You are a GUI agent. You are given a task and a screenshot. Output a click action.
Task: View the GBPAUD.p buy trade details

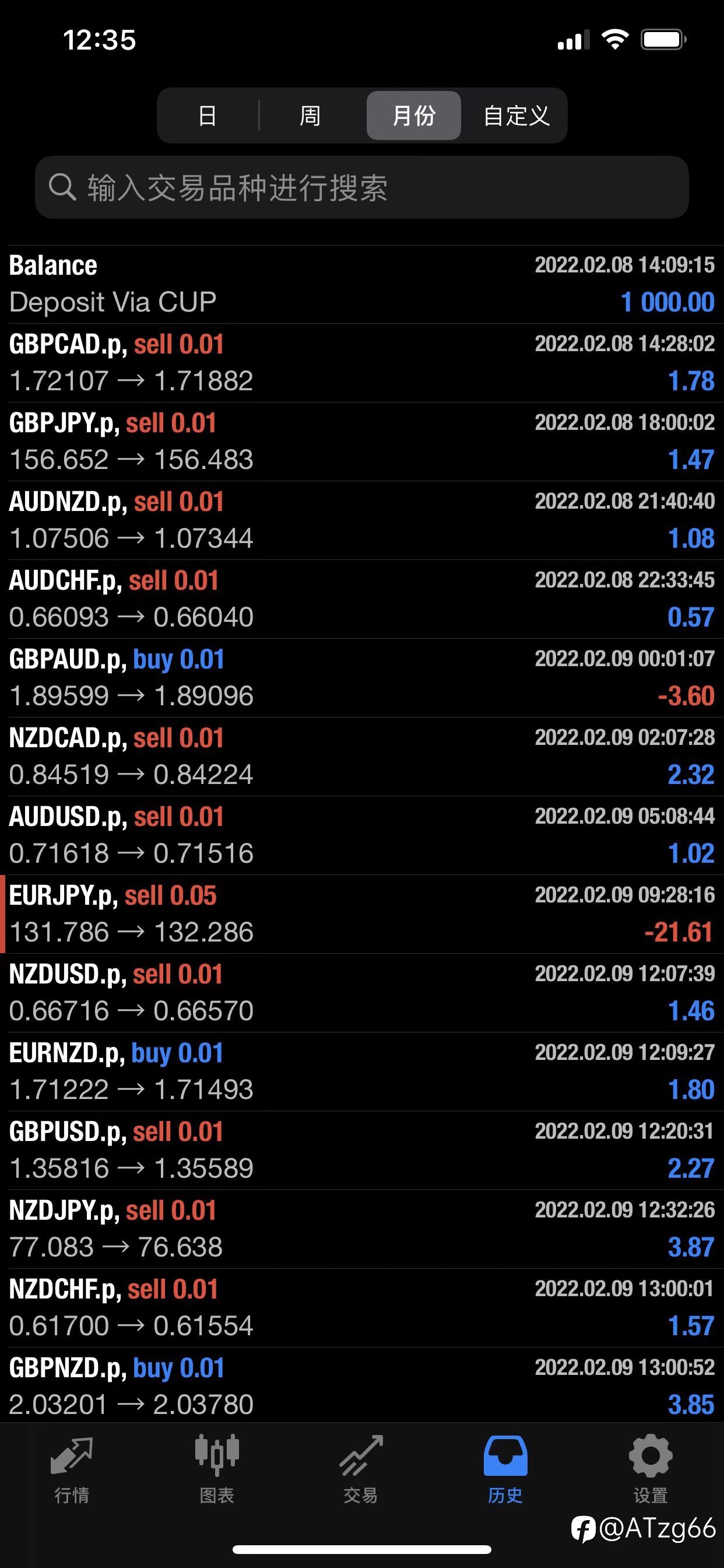tap(362, 677)
